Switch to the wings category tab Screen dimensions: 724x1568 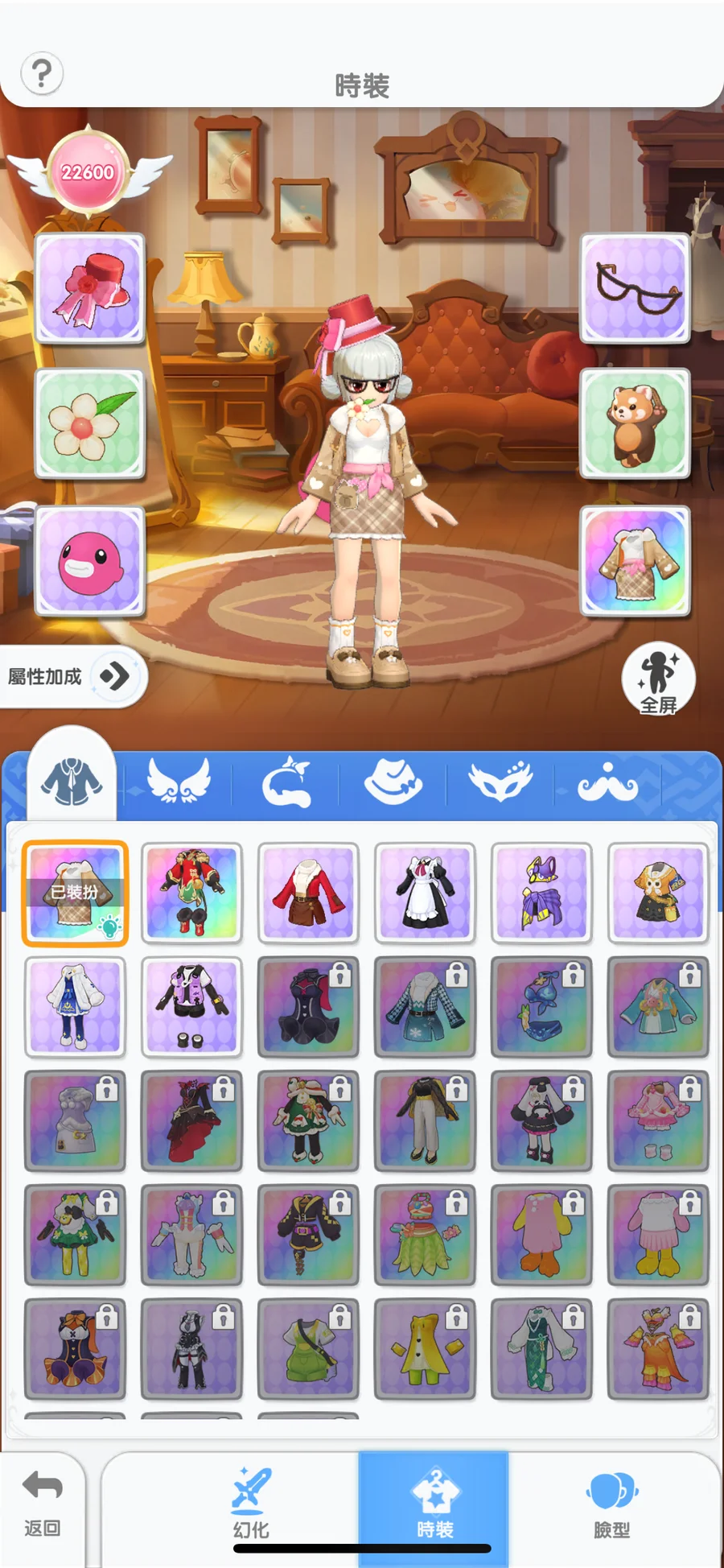179,782
